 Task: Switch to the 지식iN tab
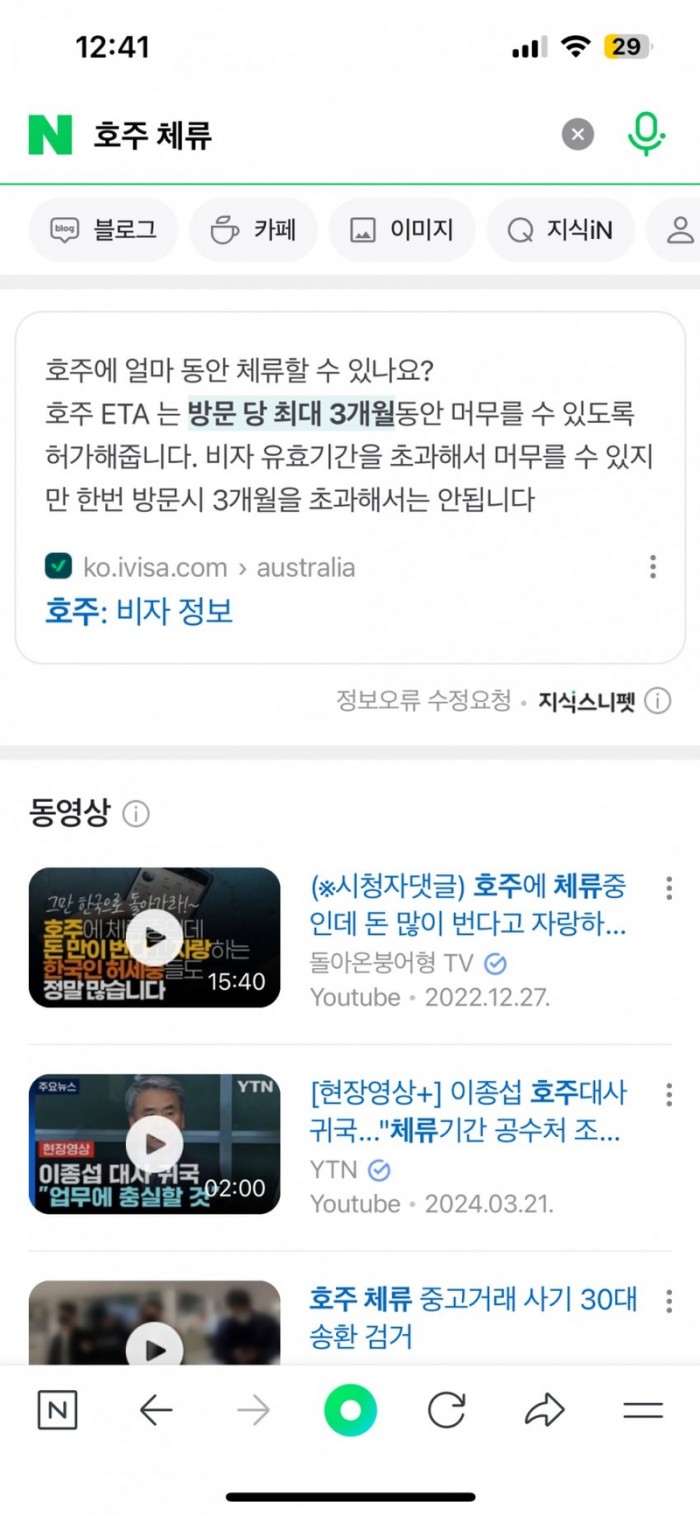[x=560, y=230]
